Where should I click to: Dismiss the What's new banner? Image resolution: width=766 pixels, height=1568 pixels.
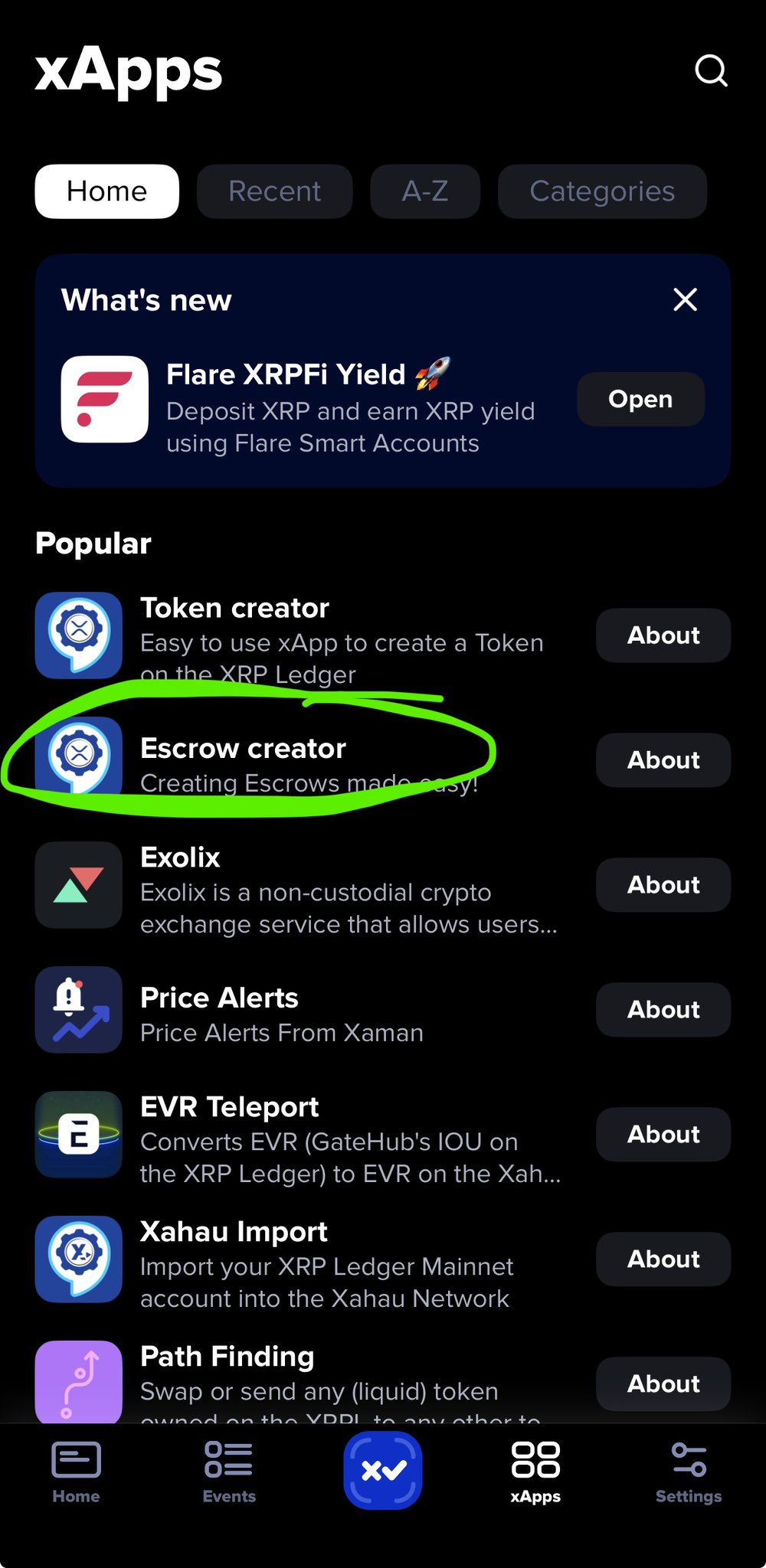coord(685,299)
